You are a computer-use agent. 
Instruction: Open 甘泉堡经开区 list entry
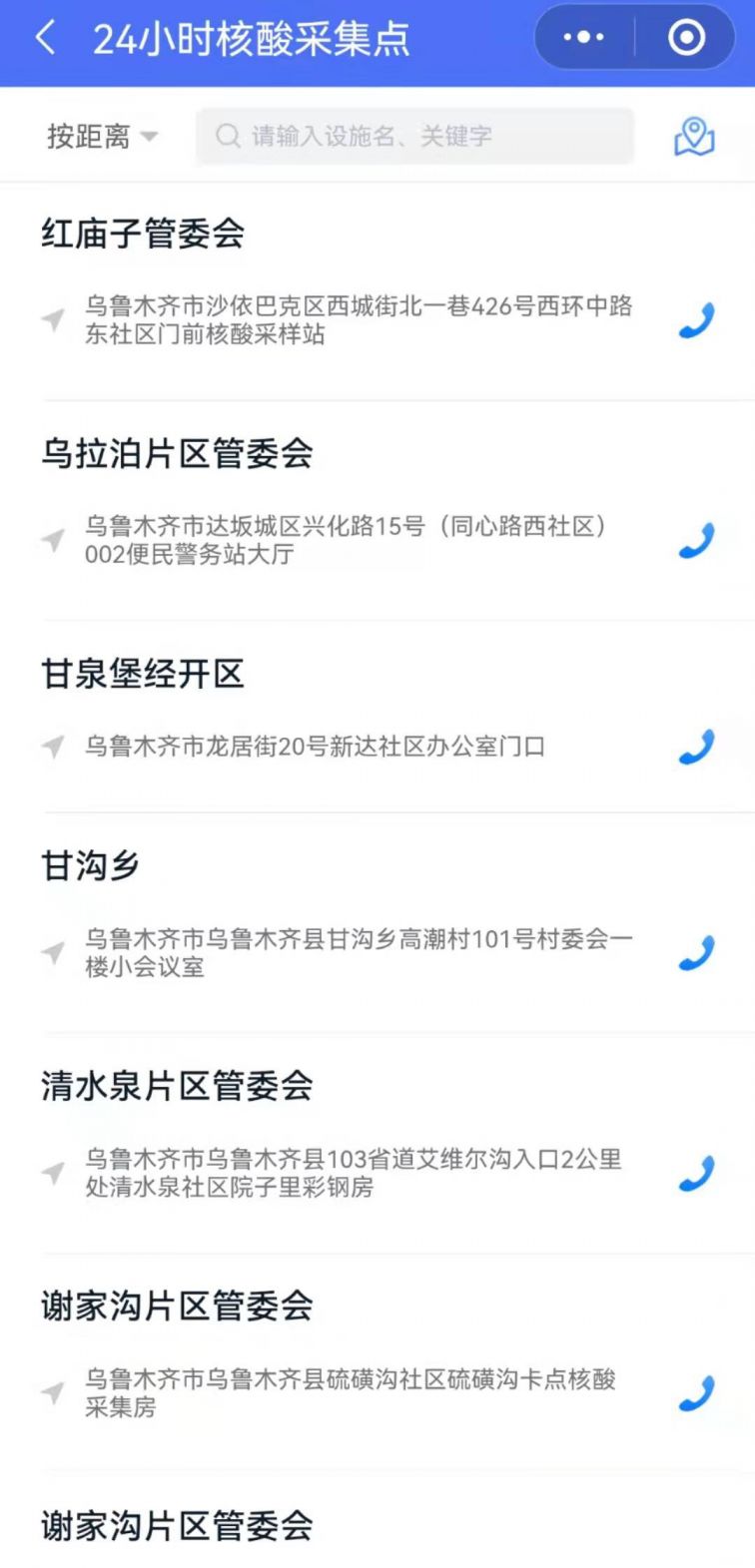pos(143,674)
